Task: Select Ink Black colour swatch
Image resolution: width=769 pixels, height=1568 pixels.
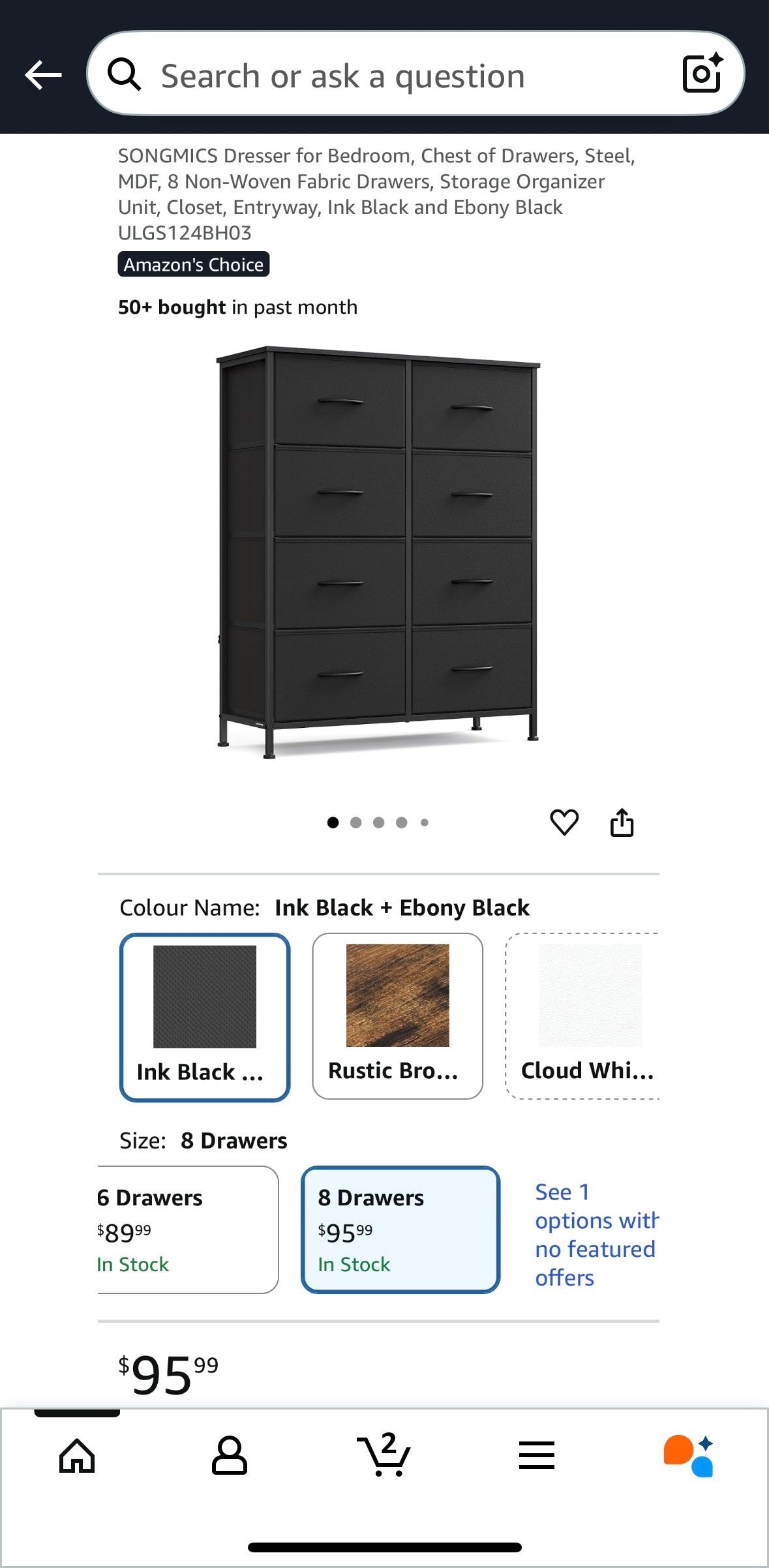Action: (205, 1016)
